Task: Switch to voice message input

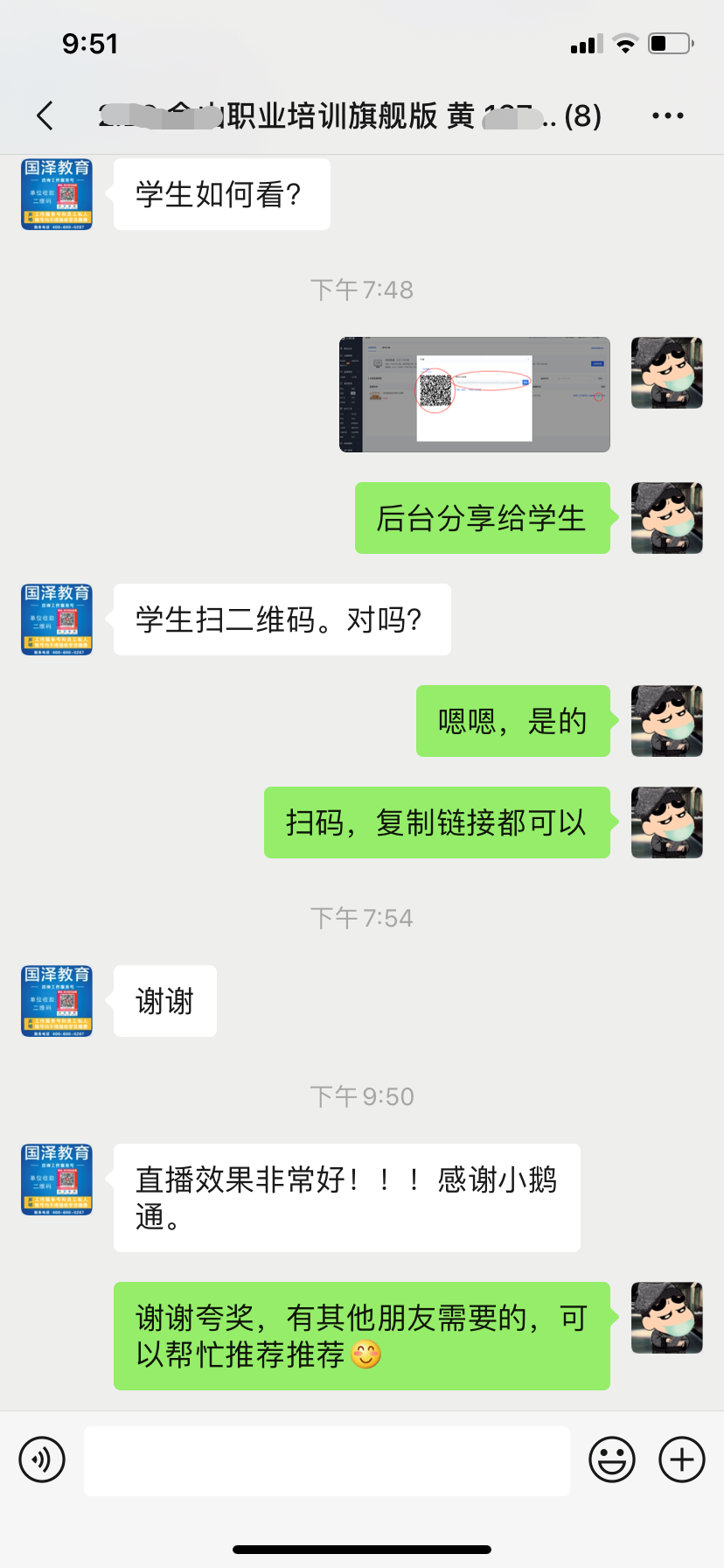Action: [42, 1459]
